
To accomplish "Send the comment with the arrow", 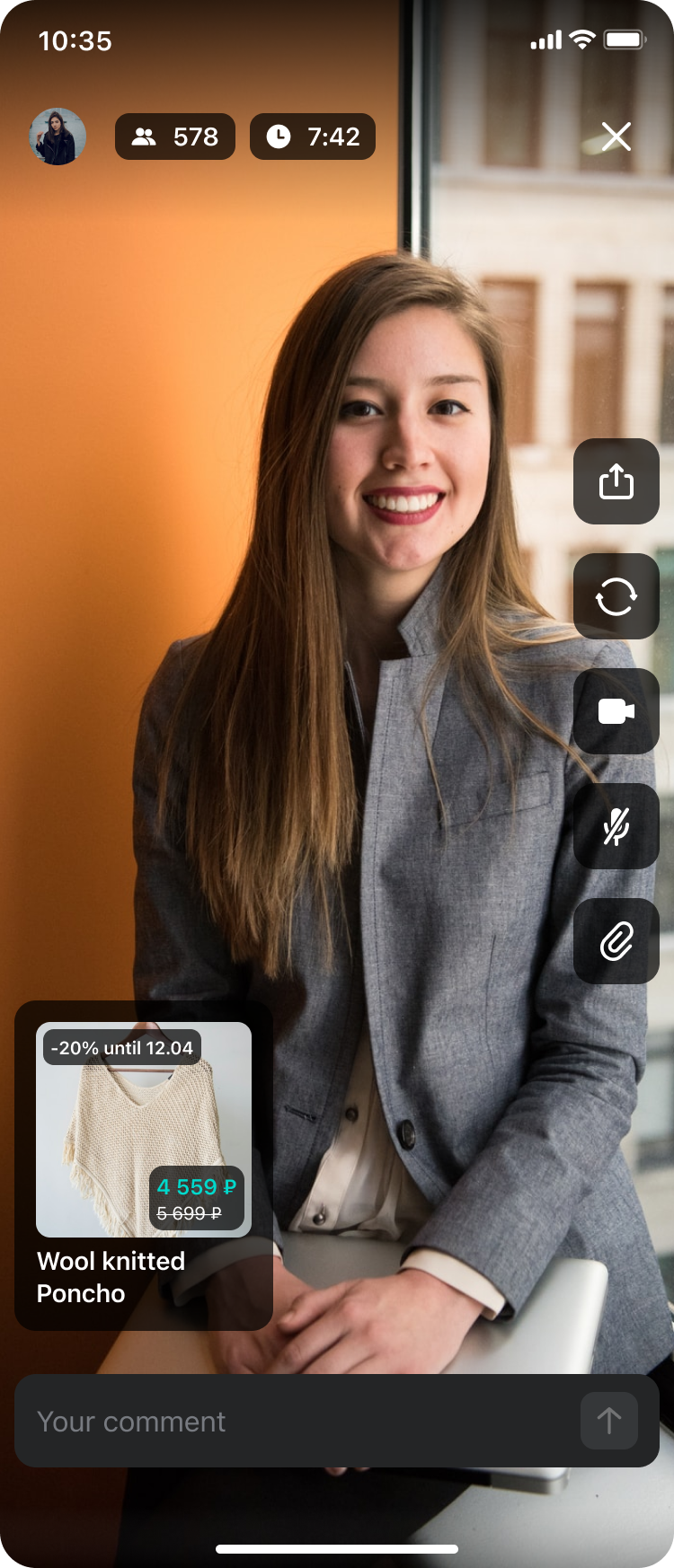I will [609, 1421].
